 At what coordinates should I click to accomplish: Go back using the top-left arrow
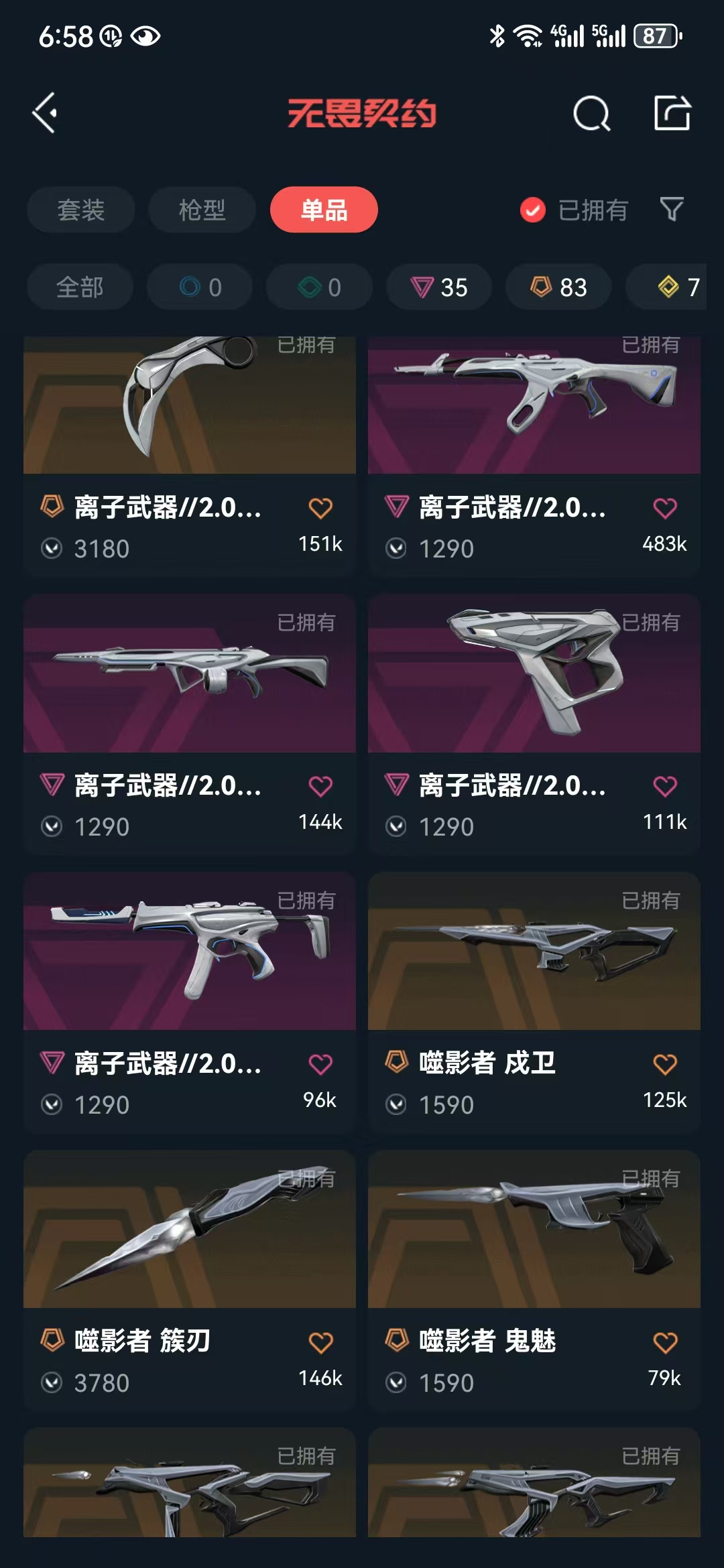tap(45, 113)
